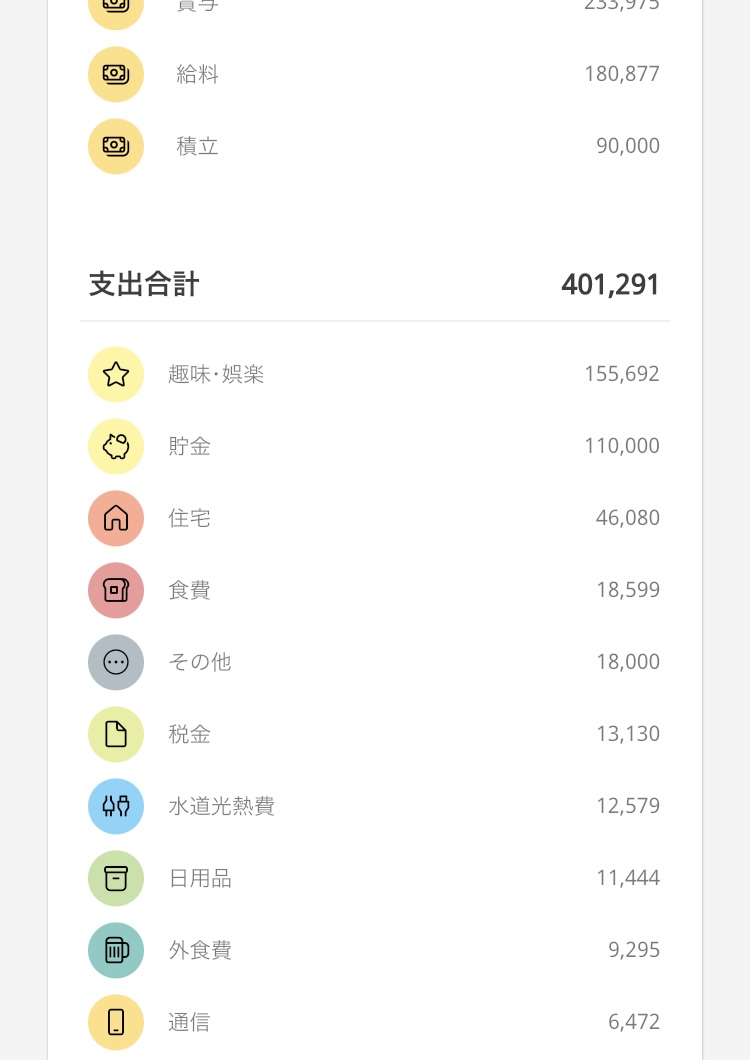Select the 日用品 category
The width and height of the screenshot is (750, 1060).
coord(375,878)
